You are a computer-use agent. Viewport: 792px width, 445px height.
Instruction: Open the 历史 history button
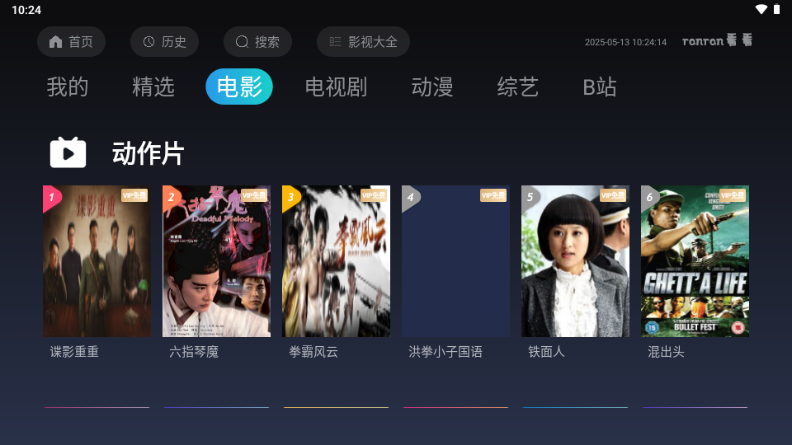(164, 42)
